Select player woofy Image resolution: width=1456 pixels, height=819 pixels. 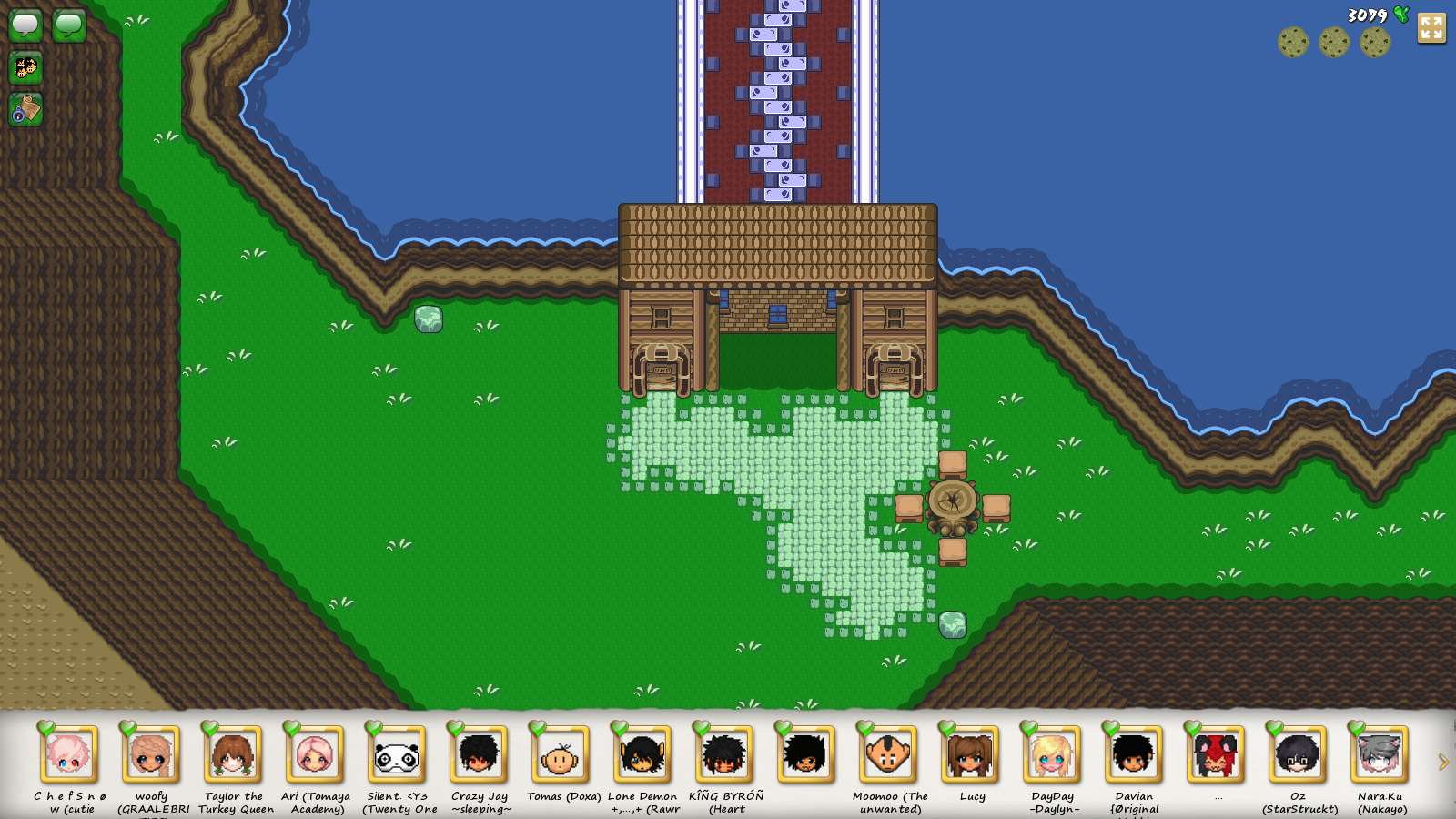click(150, 754)
